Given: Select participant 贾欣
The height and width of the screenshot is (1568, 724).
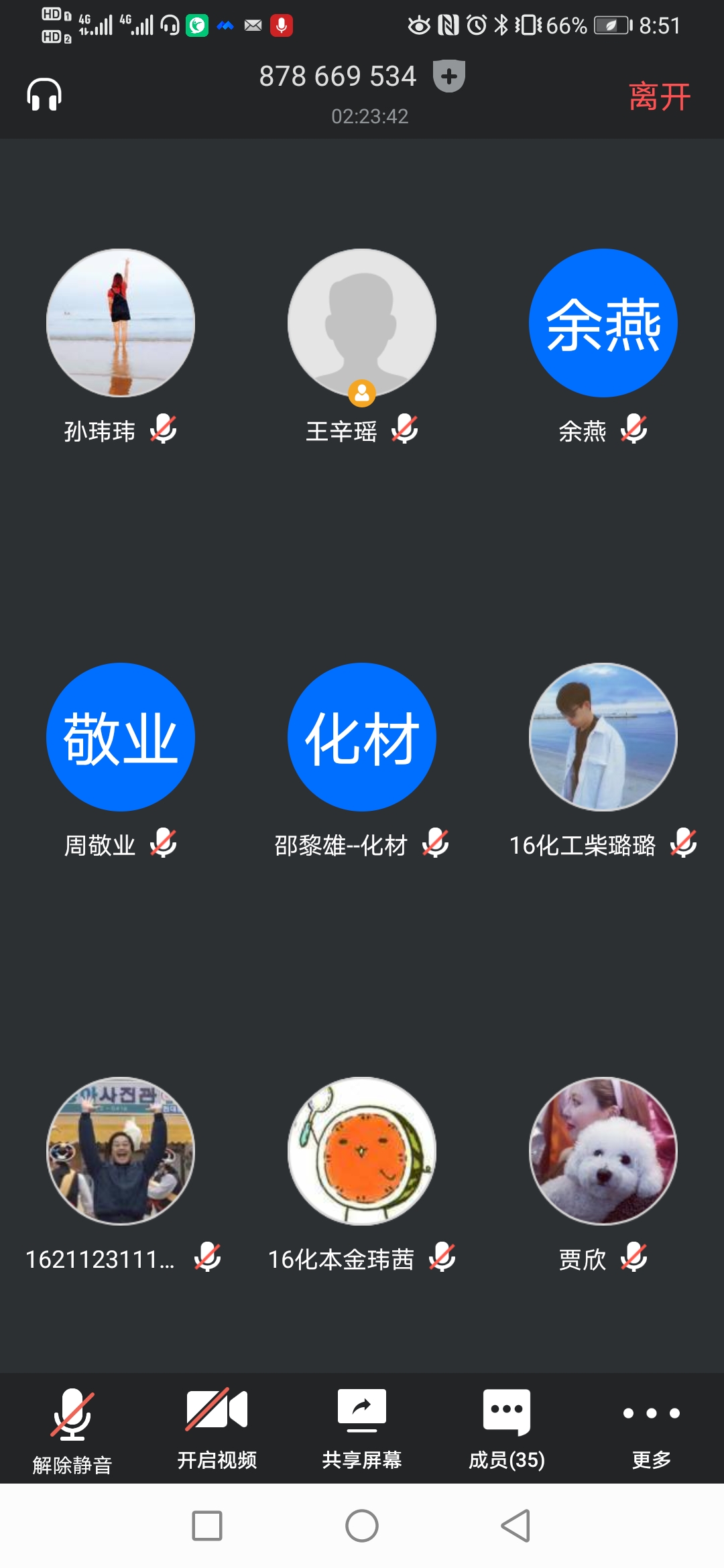Looking at the screenshot, I should pos(603,1151).
